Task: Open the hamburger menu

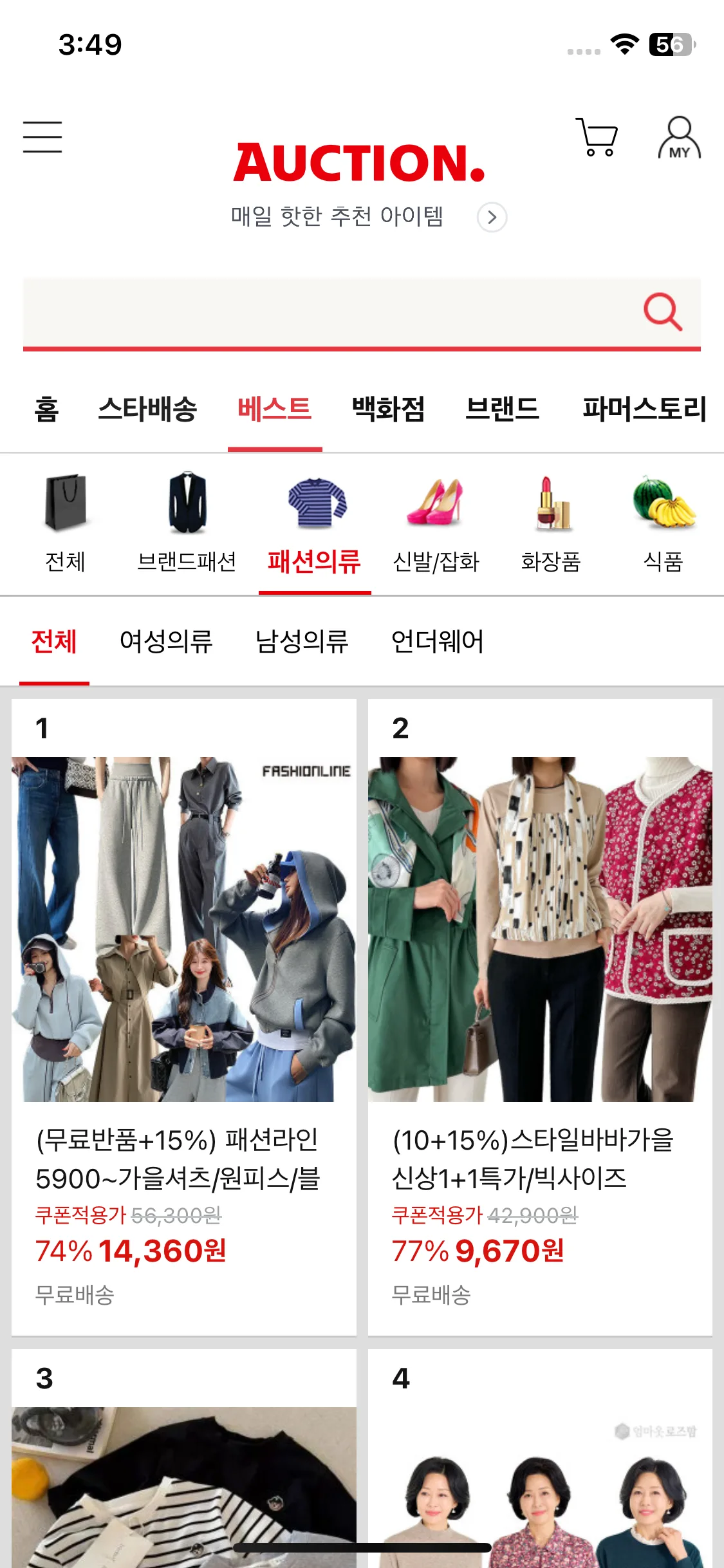Action: (x=42, y=137)
